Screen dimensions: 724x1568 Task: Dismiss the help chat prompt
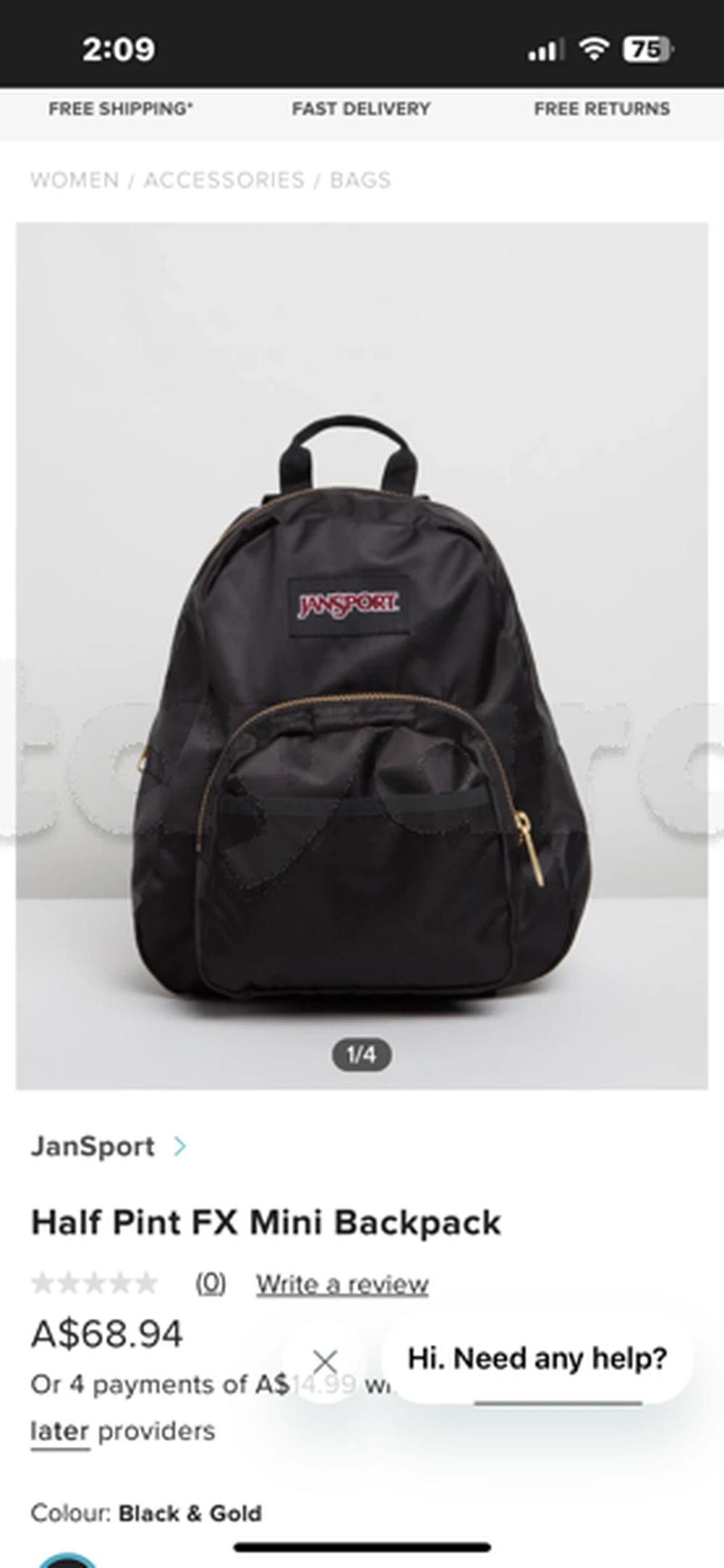tap(325, 1361)
